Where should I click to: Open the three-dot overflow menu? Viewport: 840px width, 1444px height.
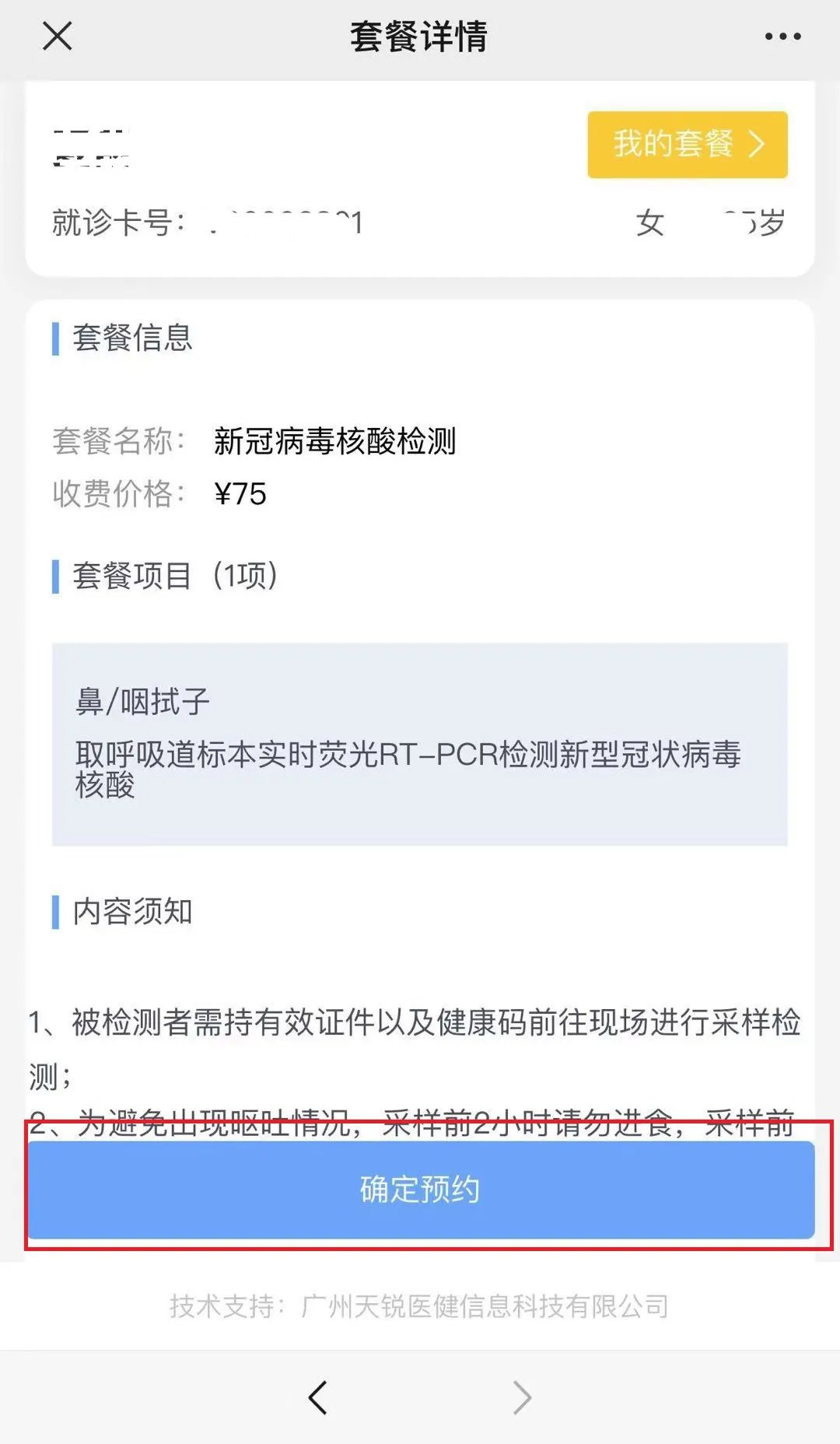pyautogui.click(x=782, y=37)
